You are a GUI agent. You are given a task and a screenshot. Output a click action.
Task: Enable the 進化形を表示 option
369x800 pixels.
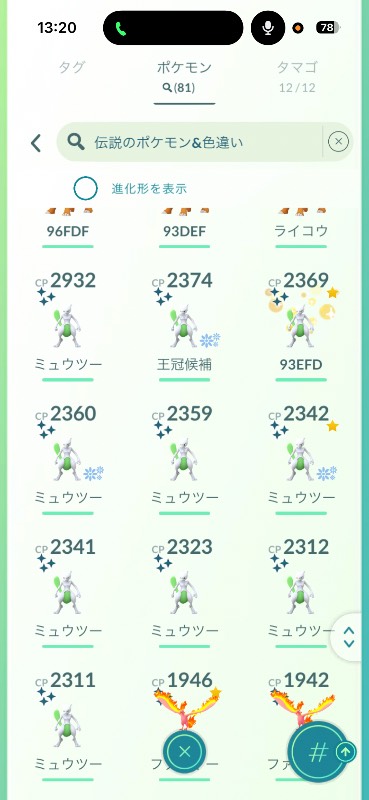coord(85,188)
